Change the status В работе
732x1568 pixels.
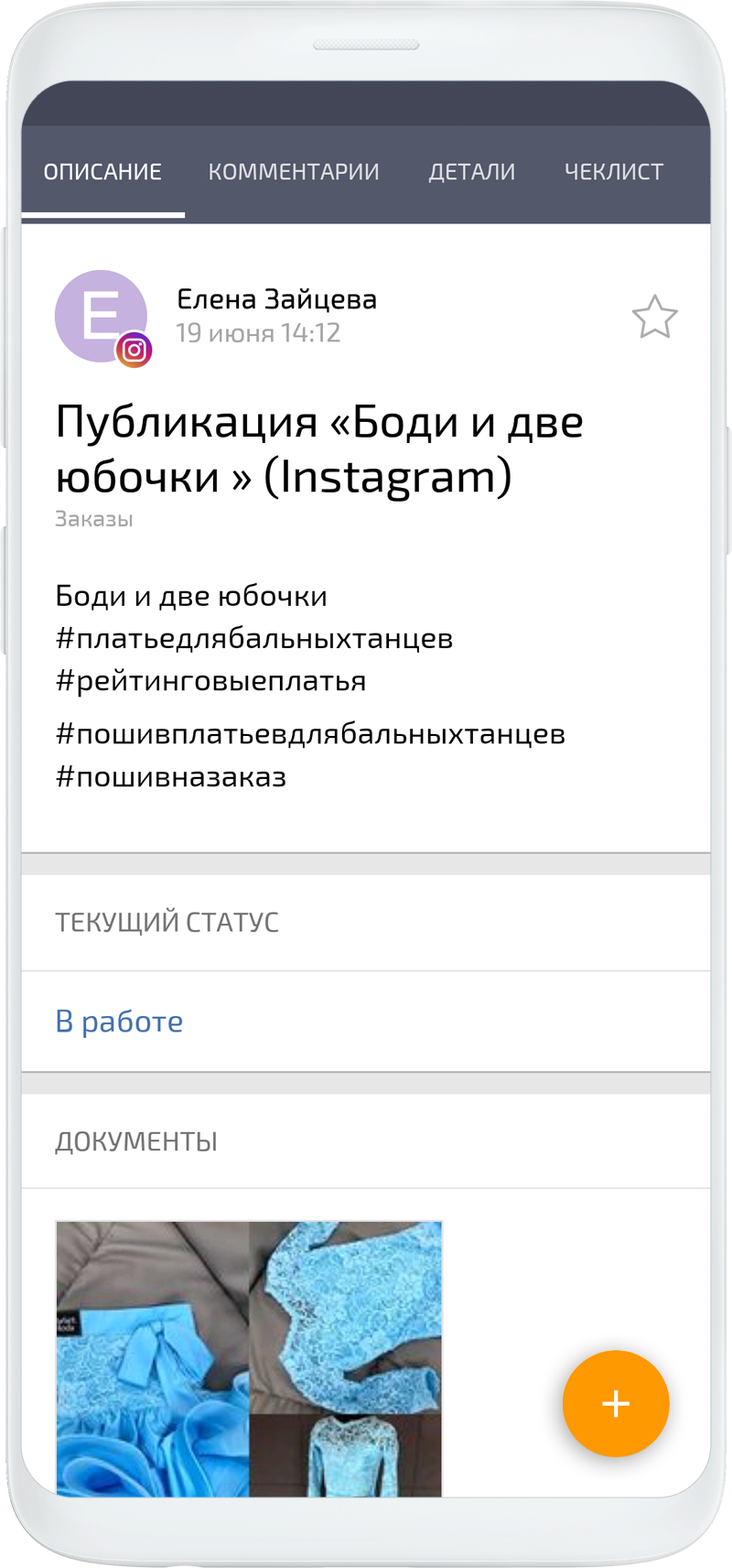pos(120,1022)
